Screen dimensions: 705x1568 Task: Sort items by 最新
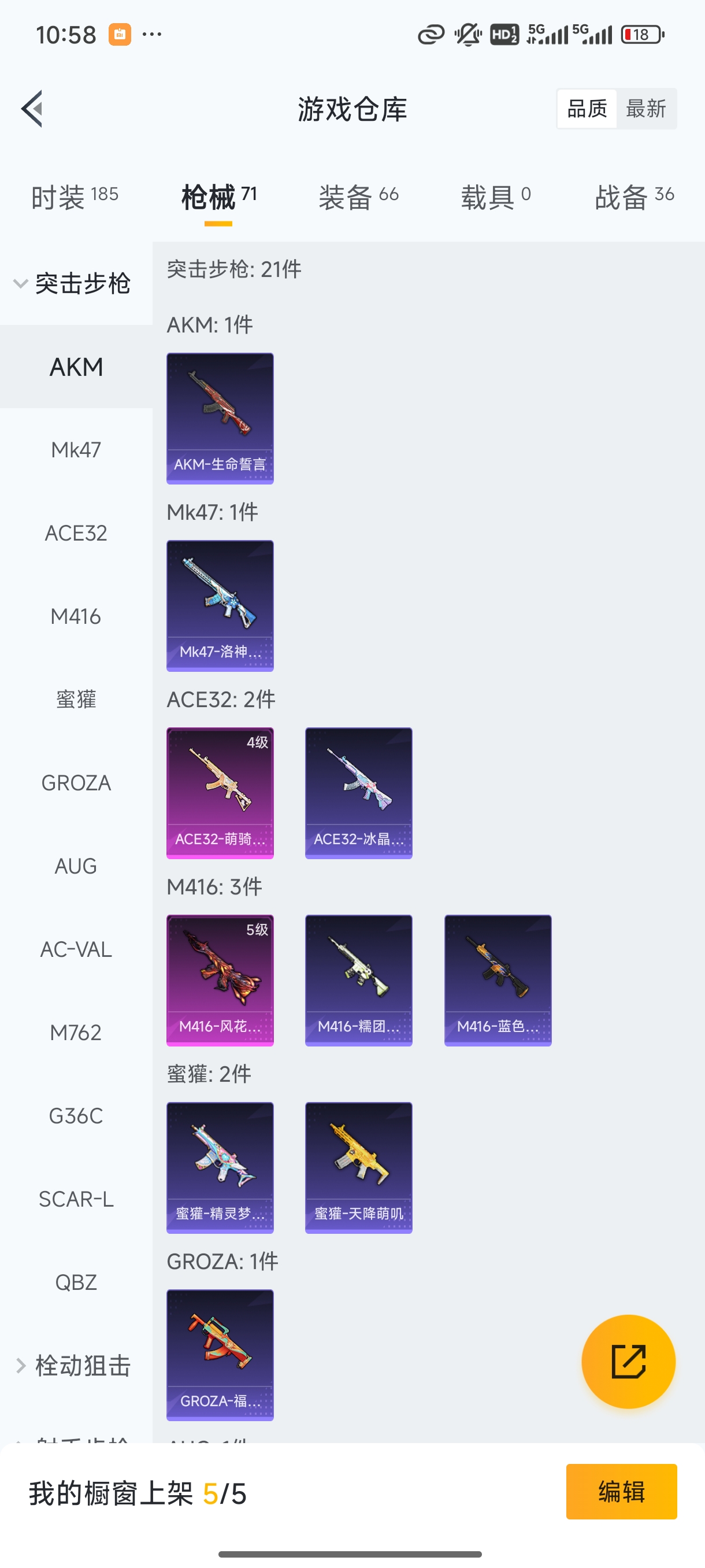coord(645,109)
